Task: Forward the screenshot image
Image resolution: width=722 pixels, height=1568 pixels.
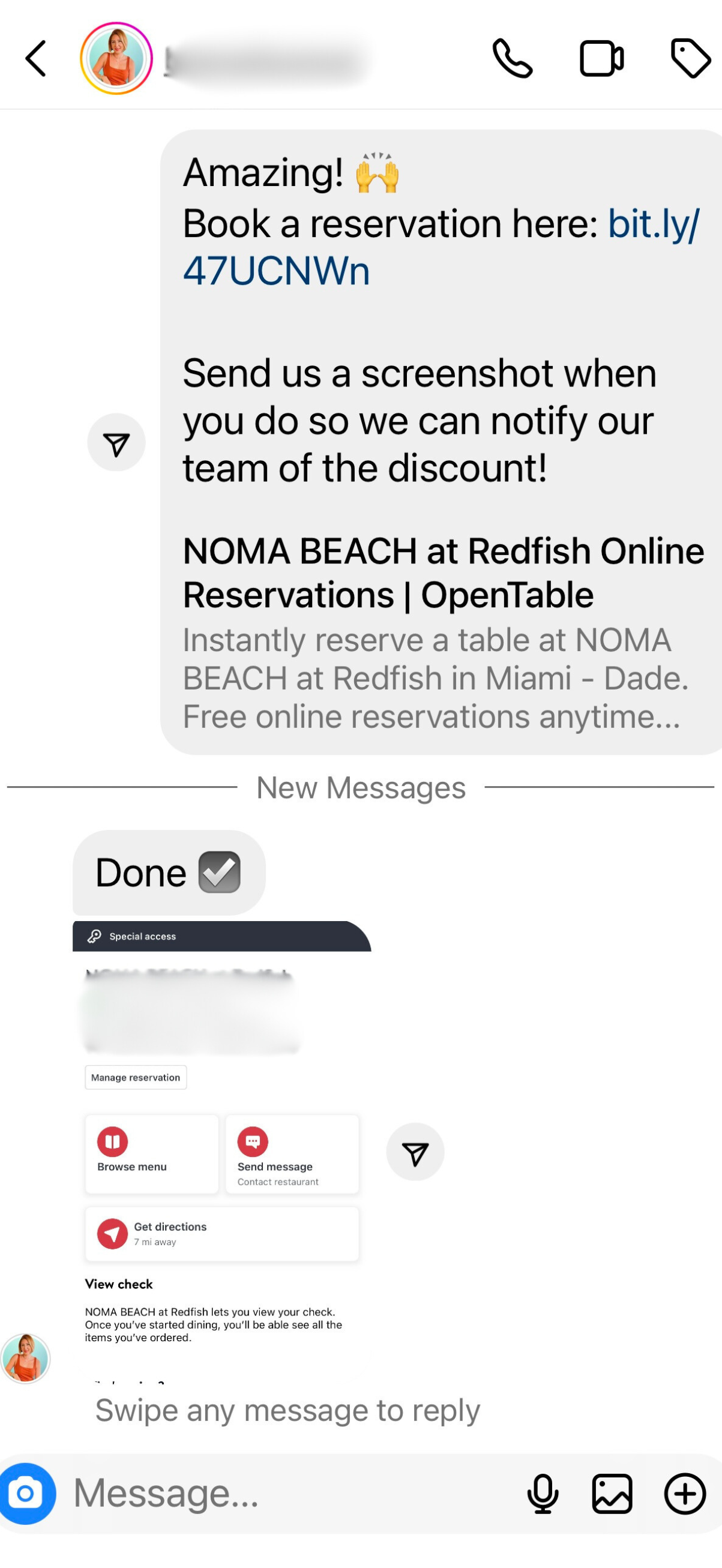Action: pos(415,1152)
